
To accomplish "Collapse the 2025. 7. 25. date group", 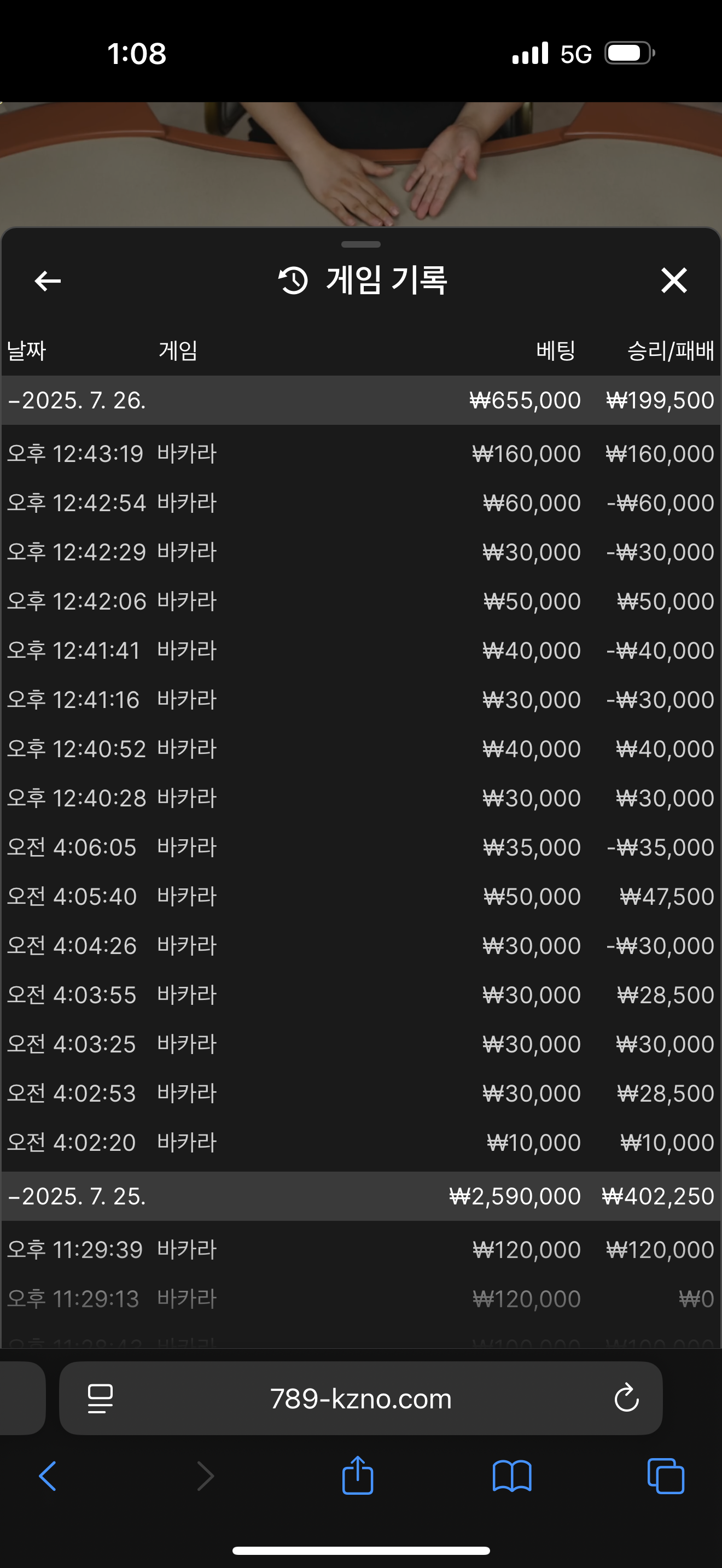I will coord(361,1196).
